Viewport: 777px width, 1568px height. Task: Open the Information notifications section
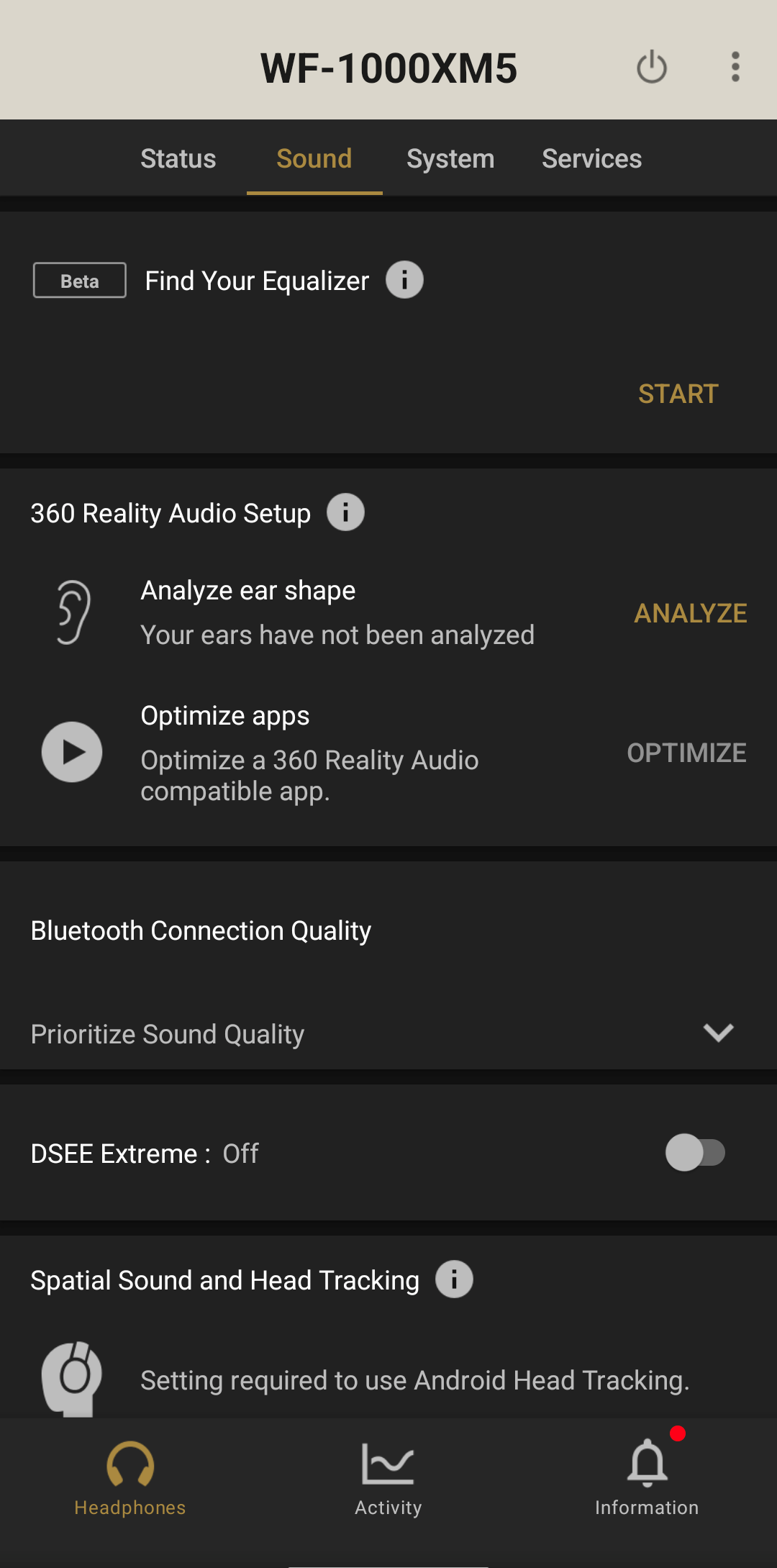(x=647, y=1479)
